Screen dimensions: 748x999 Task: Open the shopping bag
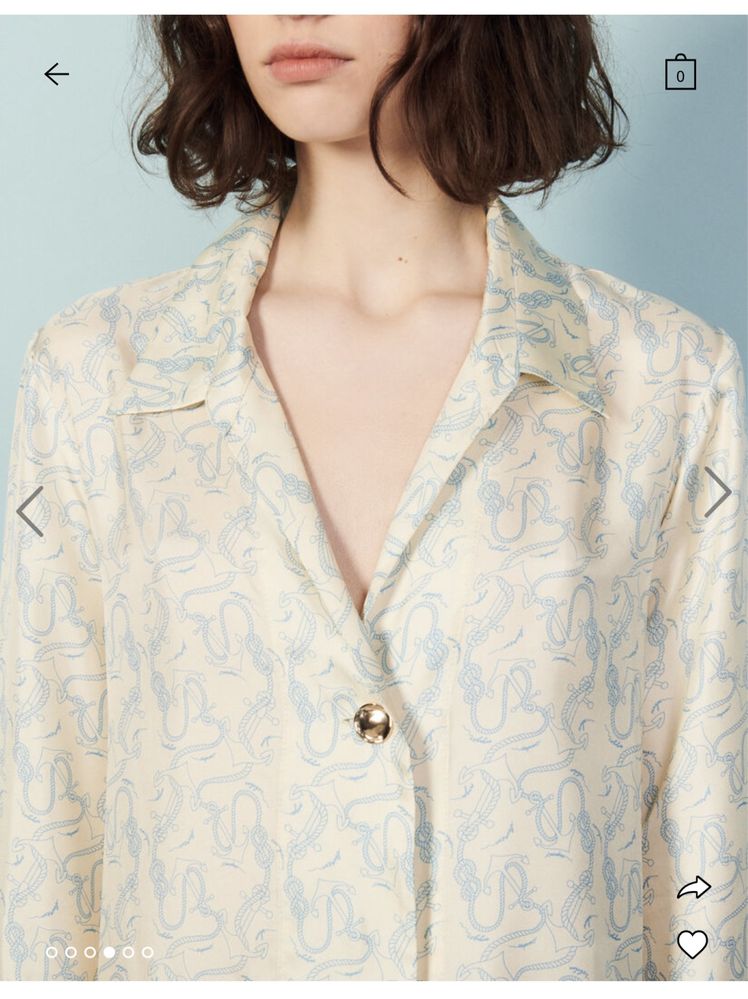click(680, 73)
